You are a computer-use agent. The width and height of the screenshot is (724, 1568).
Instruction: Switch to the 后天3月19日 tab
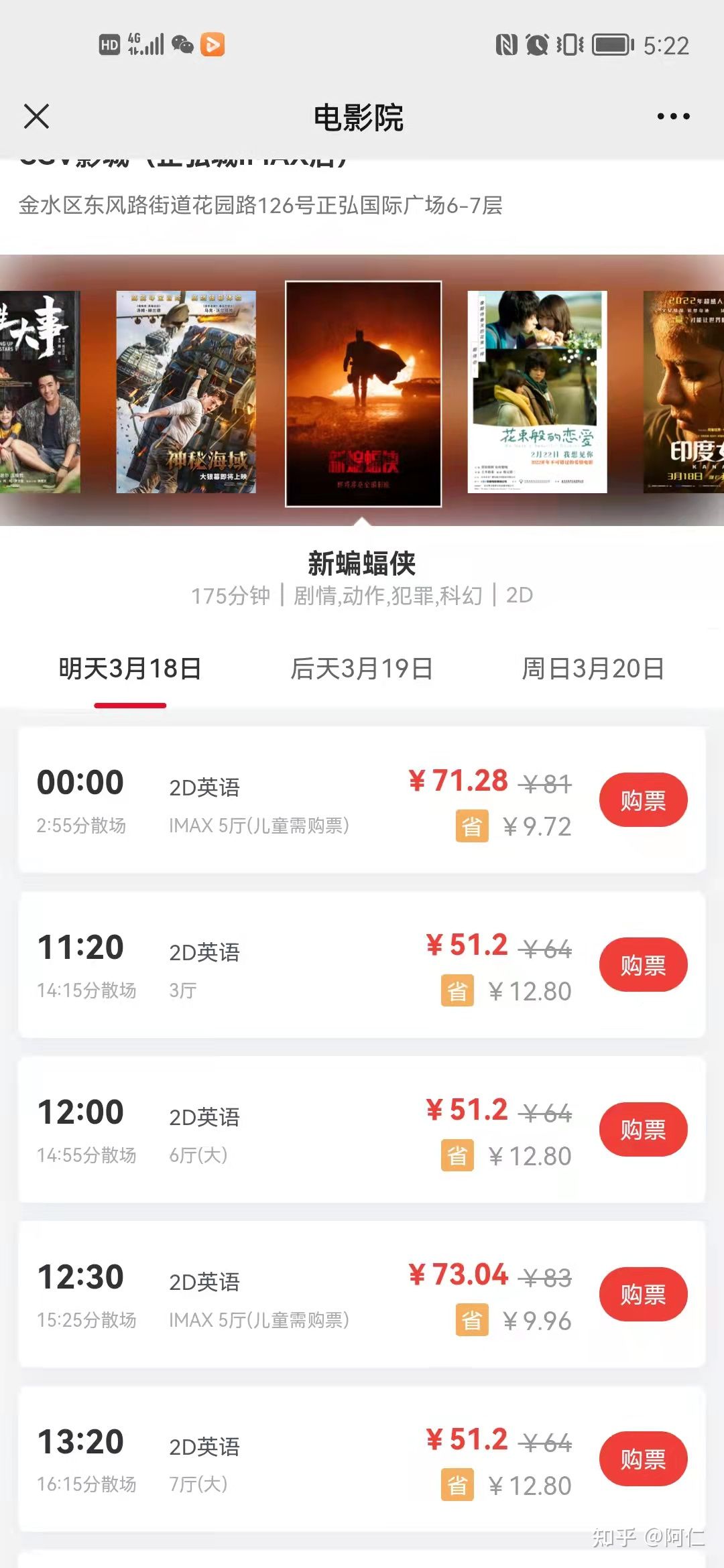point(362,667)
